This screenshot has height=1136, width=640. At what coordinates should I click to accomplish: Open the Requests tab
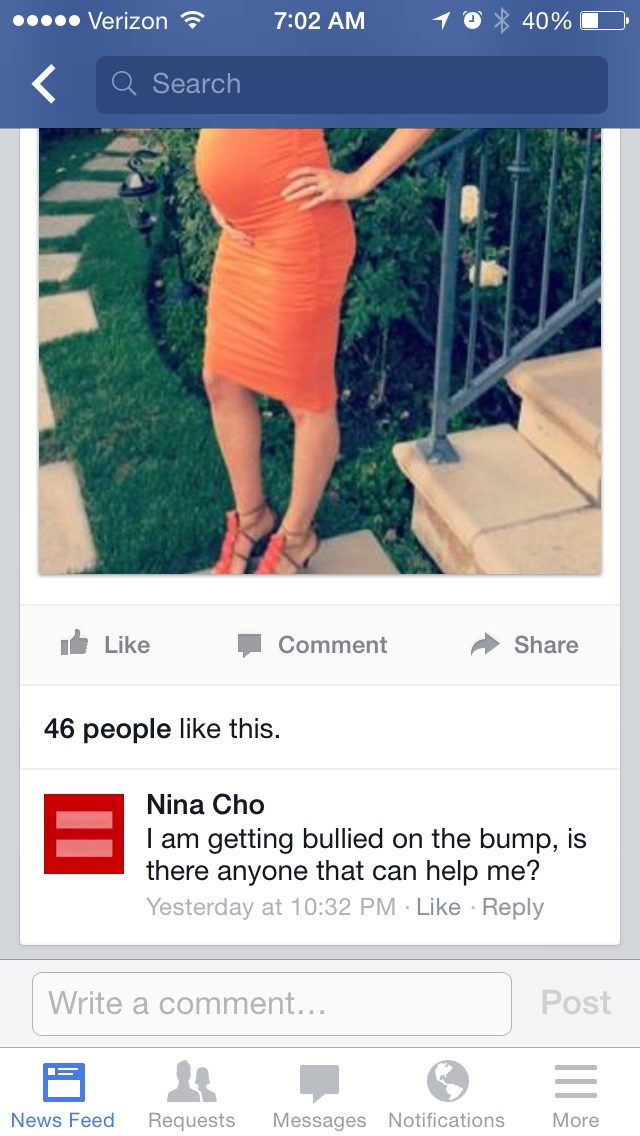[191, 1096]
